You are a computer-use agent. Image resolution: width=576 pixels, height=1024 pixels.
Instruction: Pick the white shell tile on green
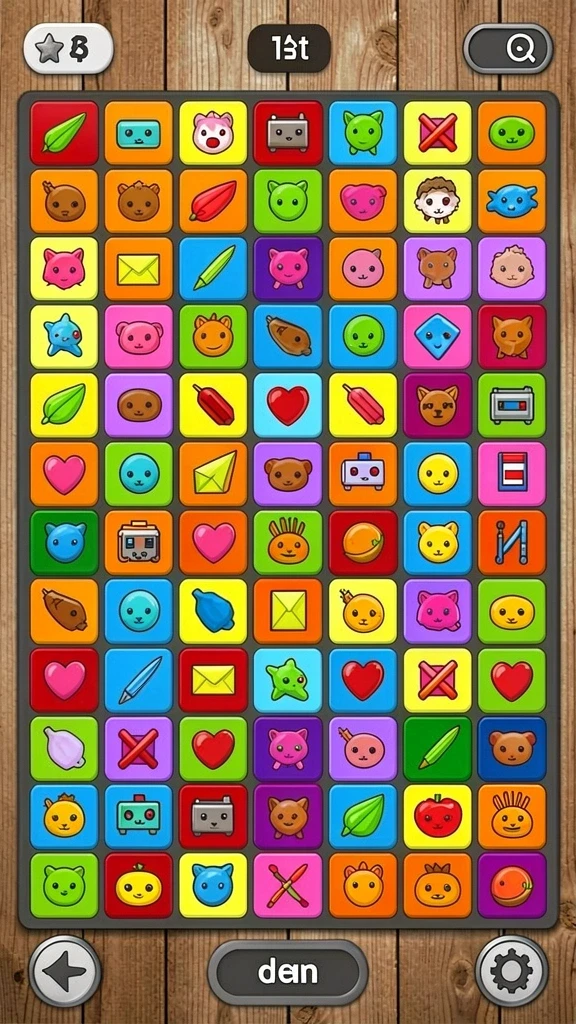64,748
